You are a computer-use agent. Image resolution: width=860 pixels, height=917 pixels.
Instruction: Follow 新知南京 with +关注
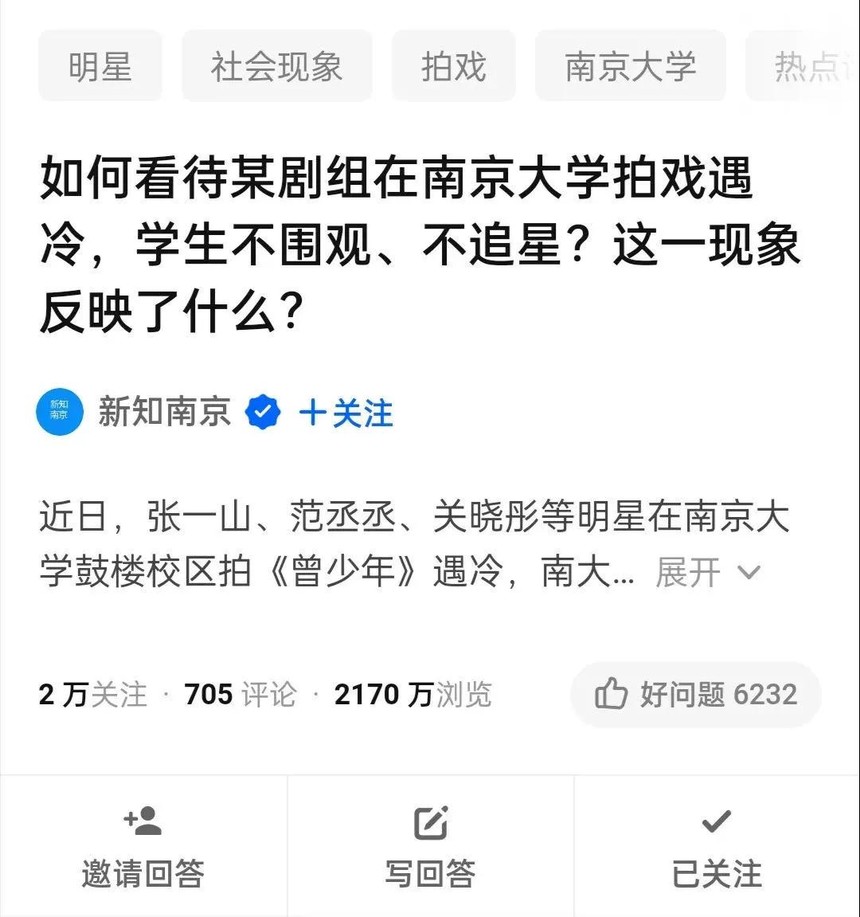346,413
